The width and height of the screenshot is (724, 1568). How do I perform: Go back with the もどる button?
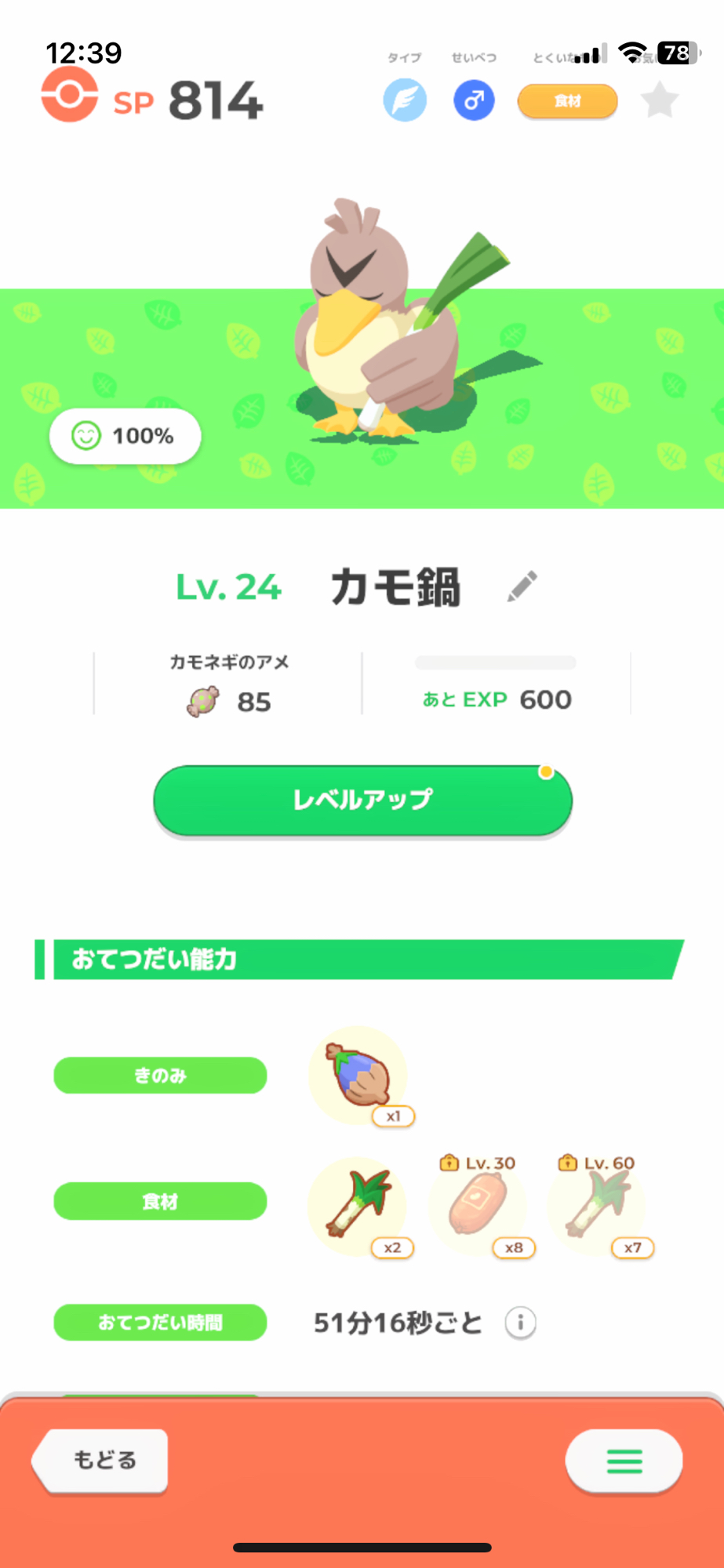[102, 1460]
